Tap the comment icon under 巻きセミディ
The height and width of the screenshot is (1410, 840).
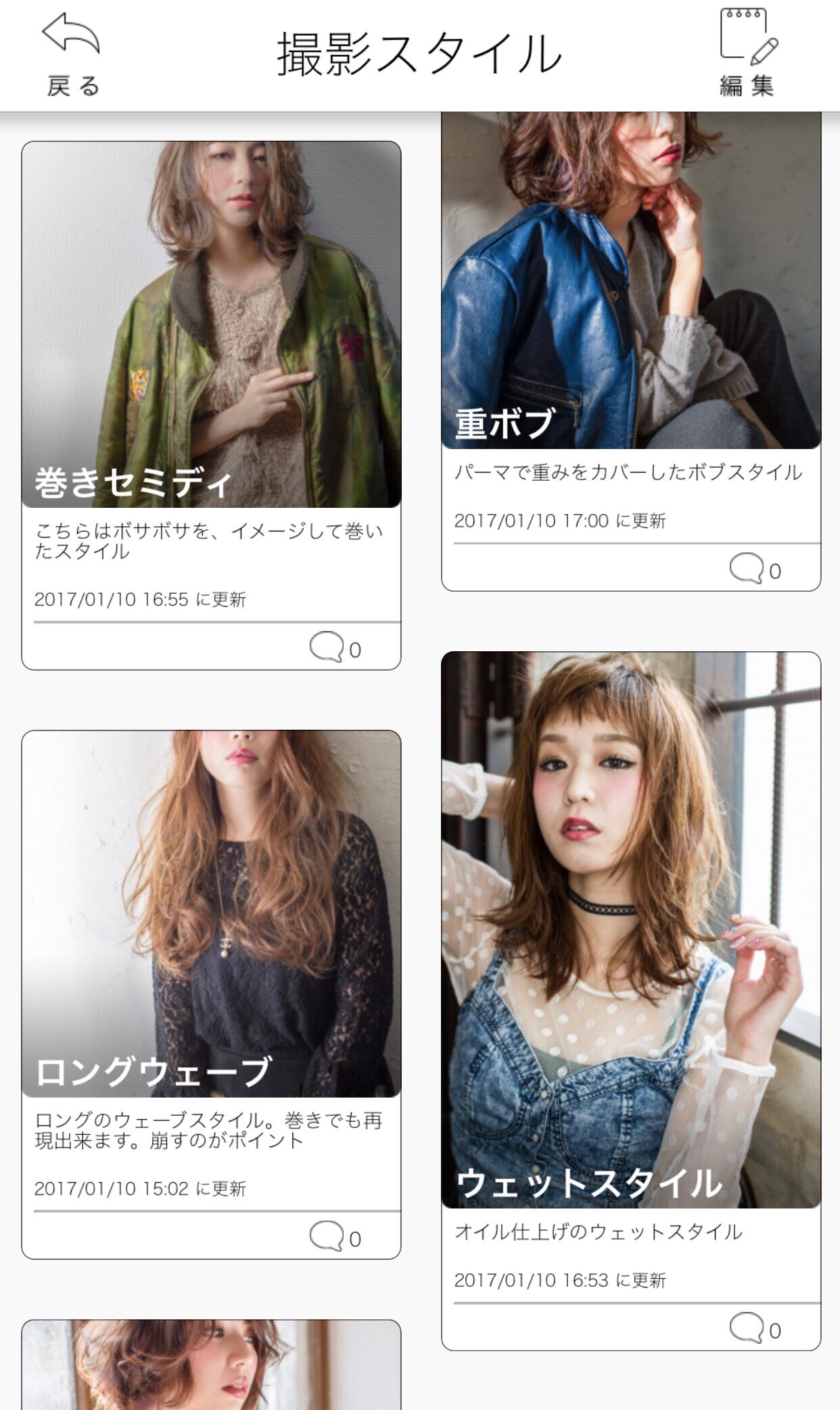(327, 647)
